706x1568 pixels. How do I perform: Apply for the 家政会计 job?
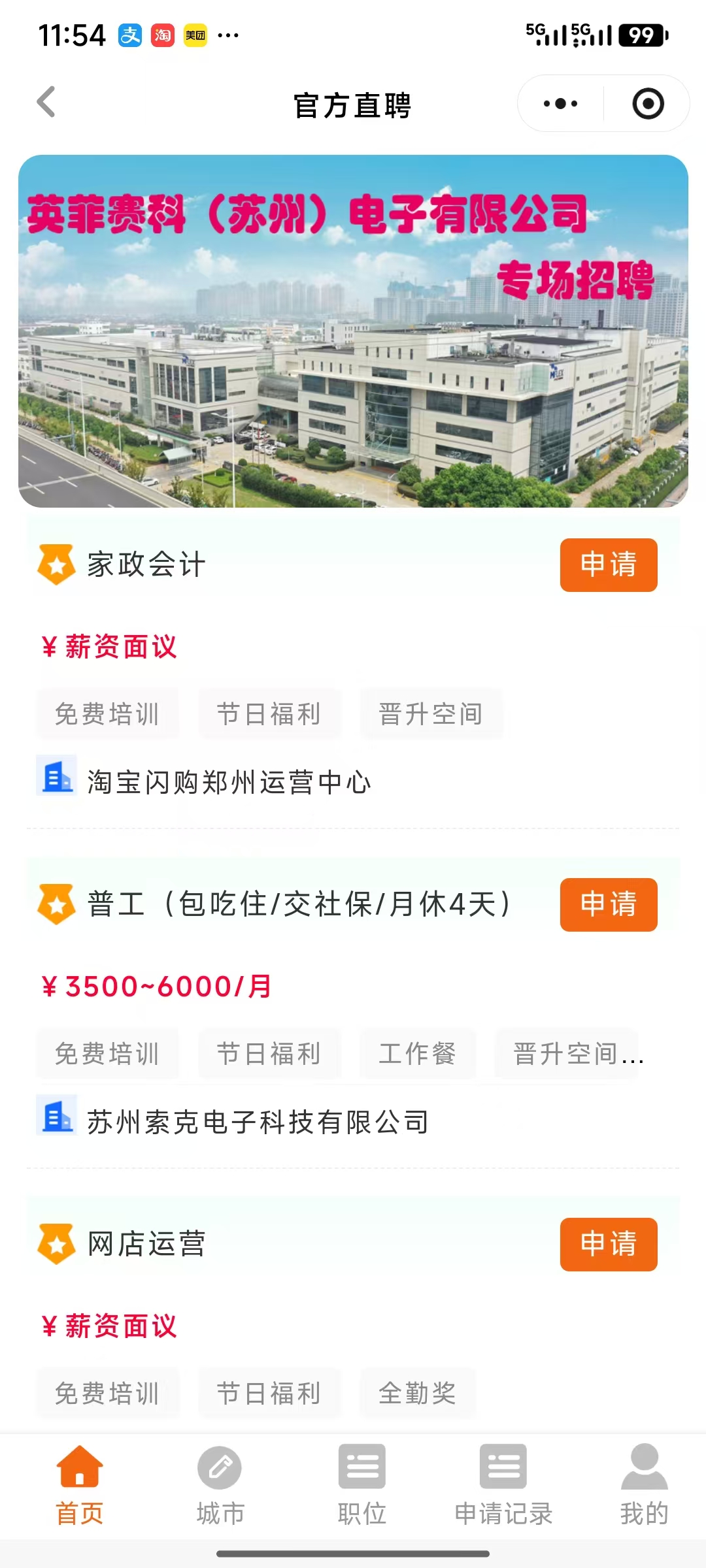[608, 565]
